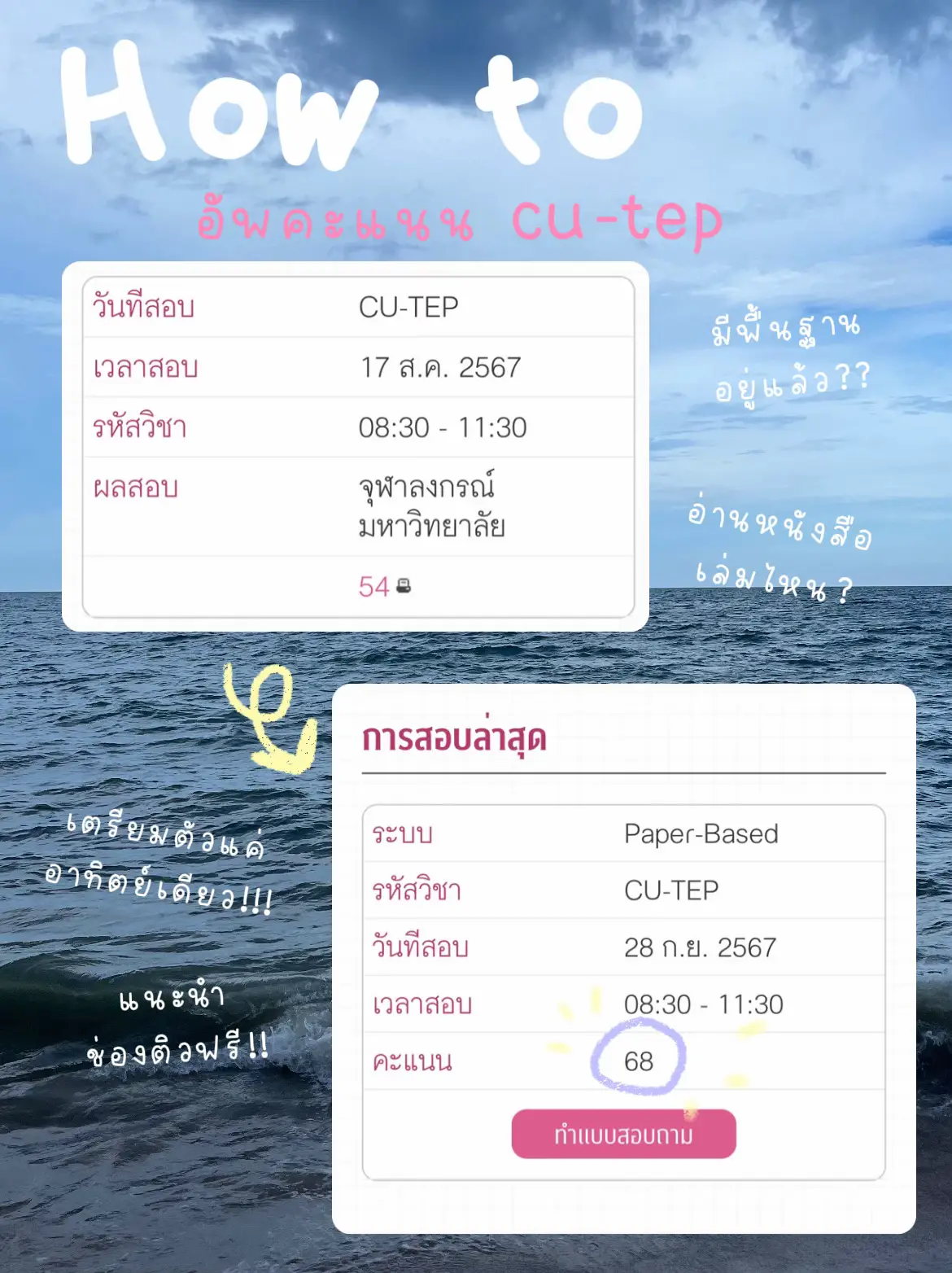The image size is (952, 1273).
Task: Open the score 54 link
Action: pos(372,586)
